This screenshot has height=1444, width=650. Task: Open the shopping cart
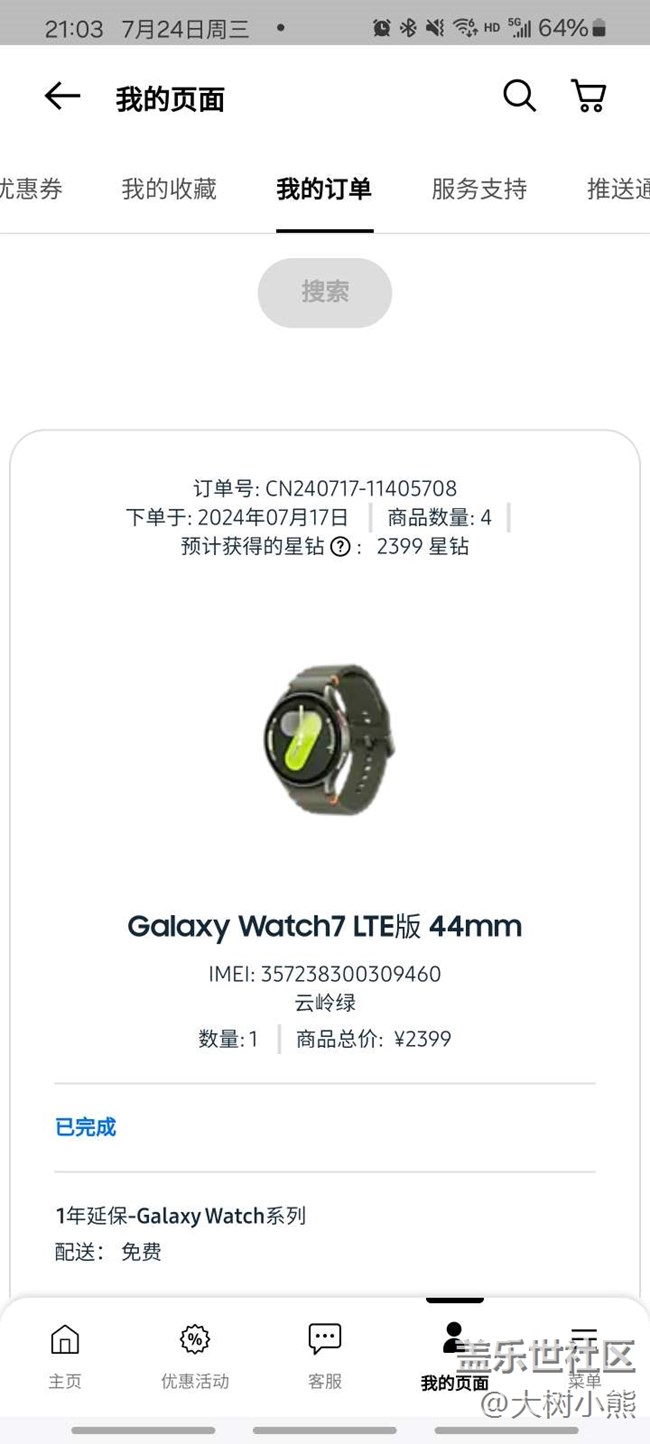tap(588, 96)
